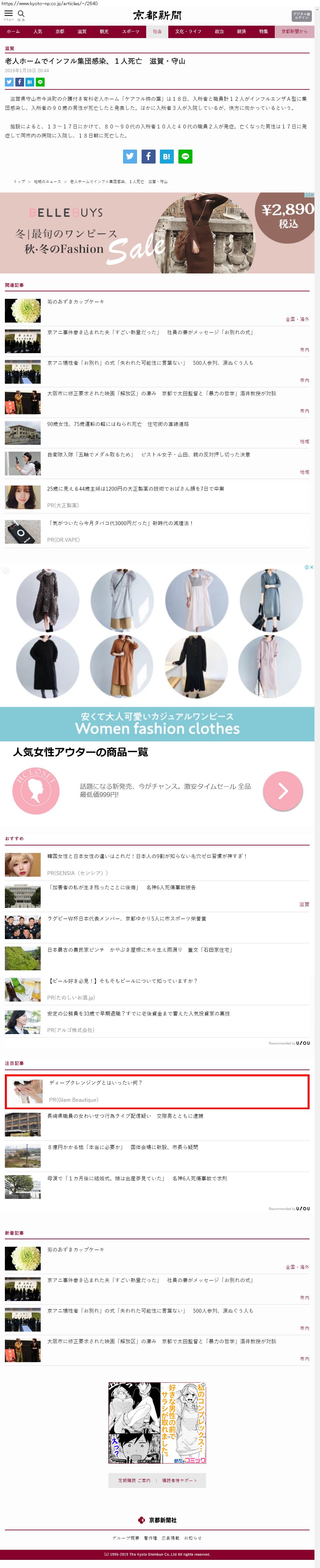320x1568 pixels.
Task: Open the グループ概要 footer link
Action: [x=126, y=1538]
